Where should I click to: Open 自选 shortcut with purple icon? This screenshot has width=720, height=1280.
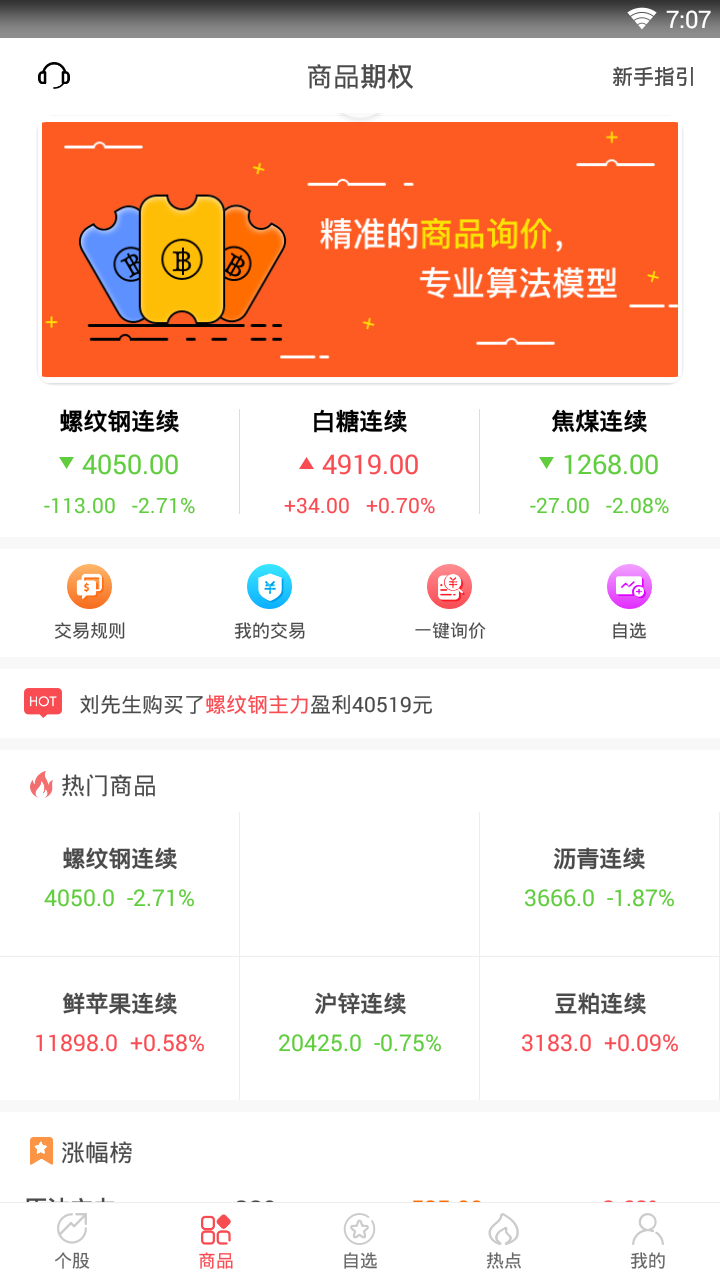coord(629,602)
